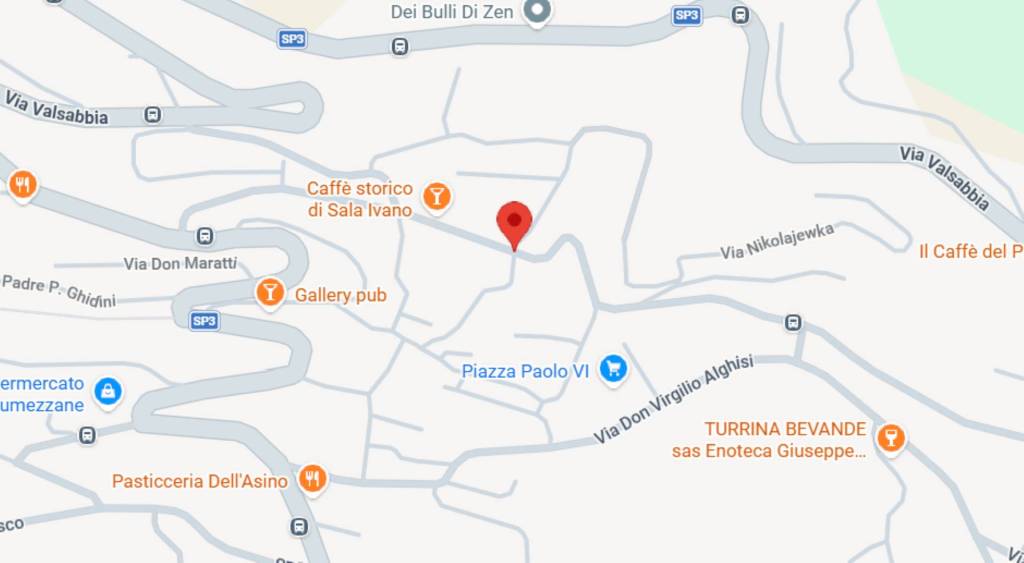
Task: Open Piazza Paolo VI shopping marker
Action: (x=613, y=370)
